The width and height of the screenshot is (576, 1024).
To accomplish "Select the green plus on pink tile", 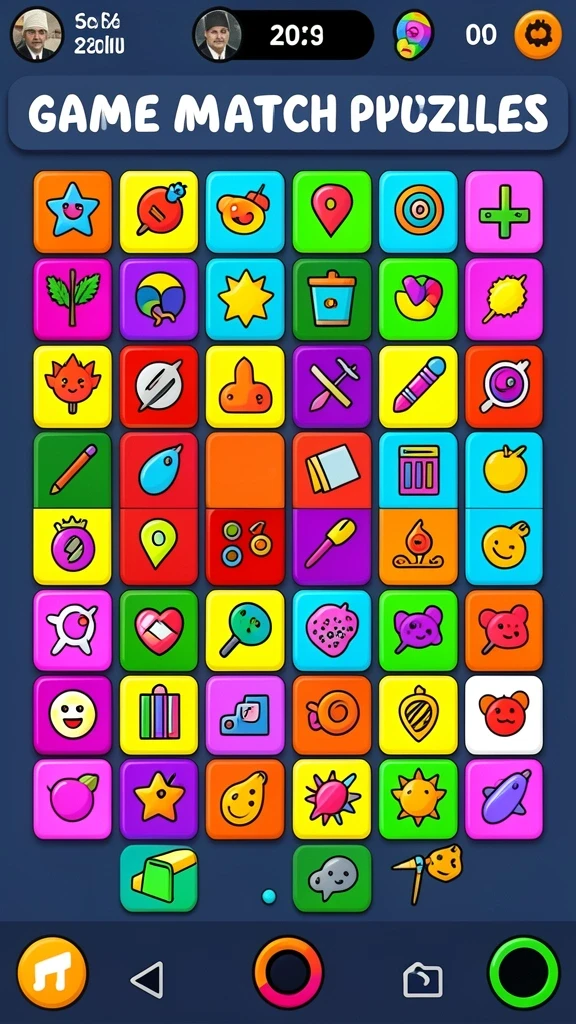I will [504, 212].
